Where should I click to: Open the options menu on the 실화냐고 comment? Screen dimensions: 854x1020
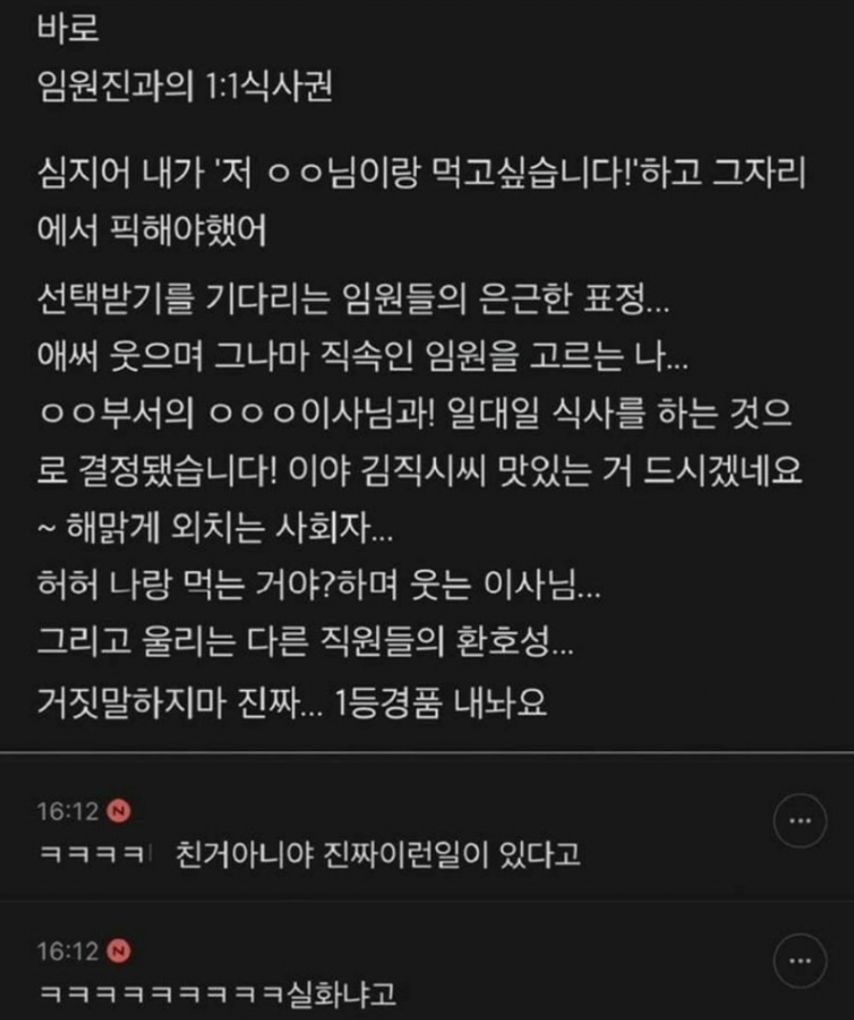(801, 961)
